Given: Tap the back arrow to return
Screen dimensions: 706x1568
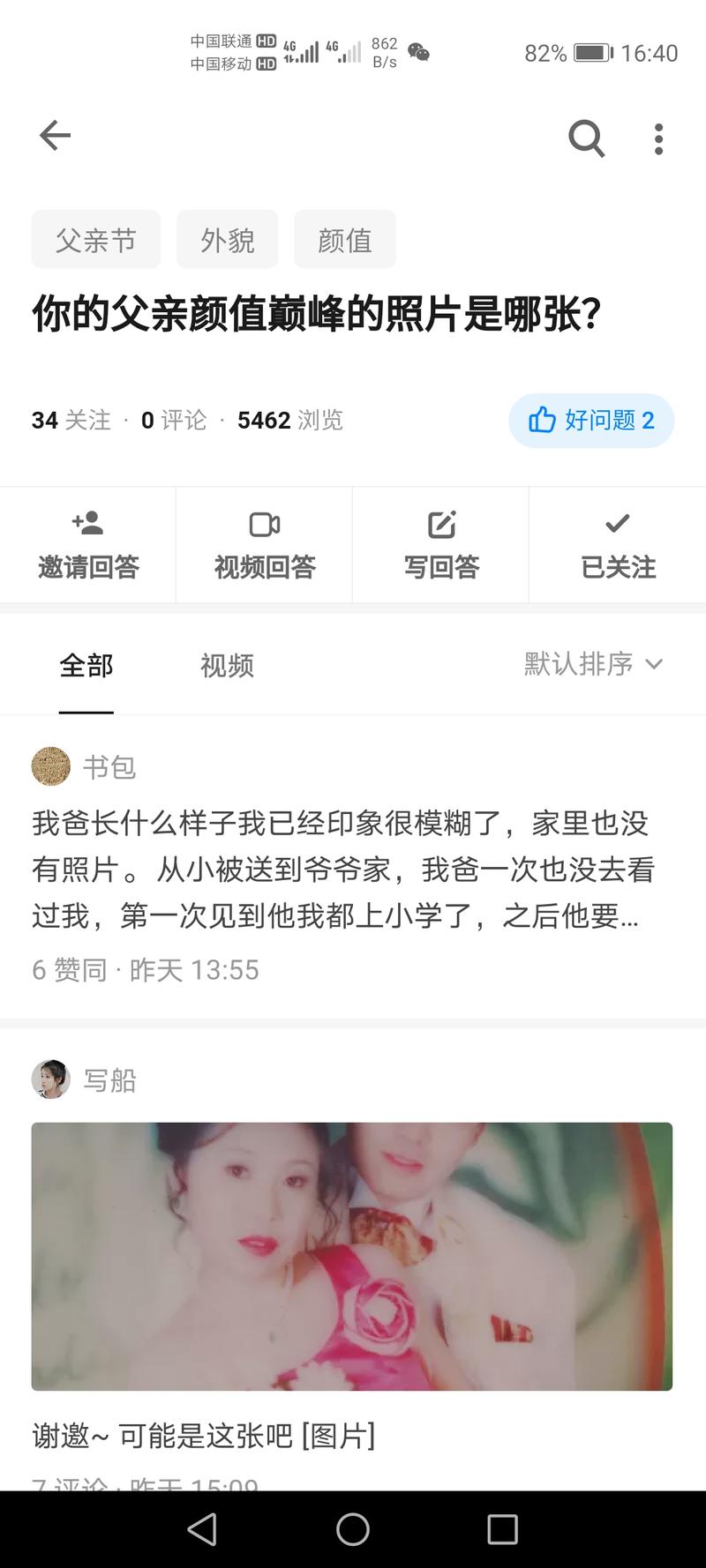Looking at the screenshot, I should 54,135.
